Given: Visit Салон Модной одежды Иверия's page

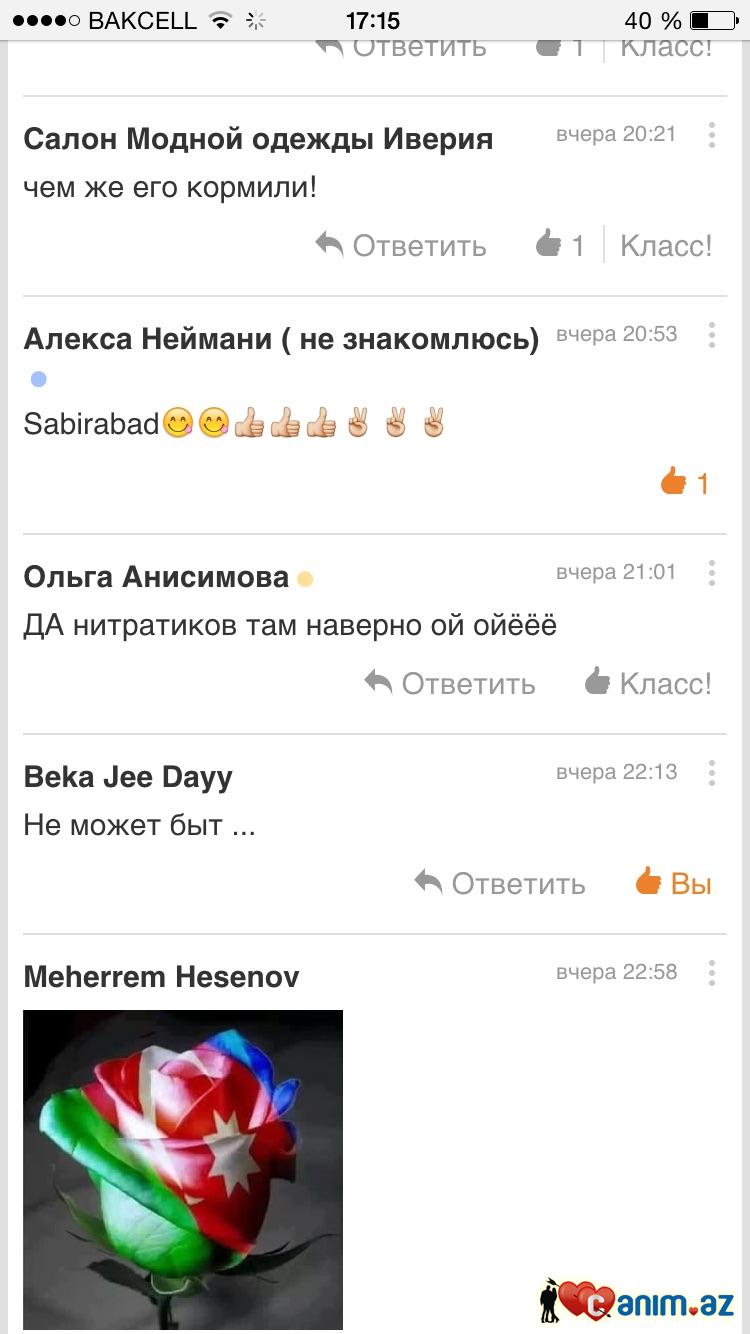Looking at the screenshot, I should [x=258, y=139].
